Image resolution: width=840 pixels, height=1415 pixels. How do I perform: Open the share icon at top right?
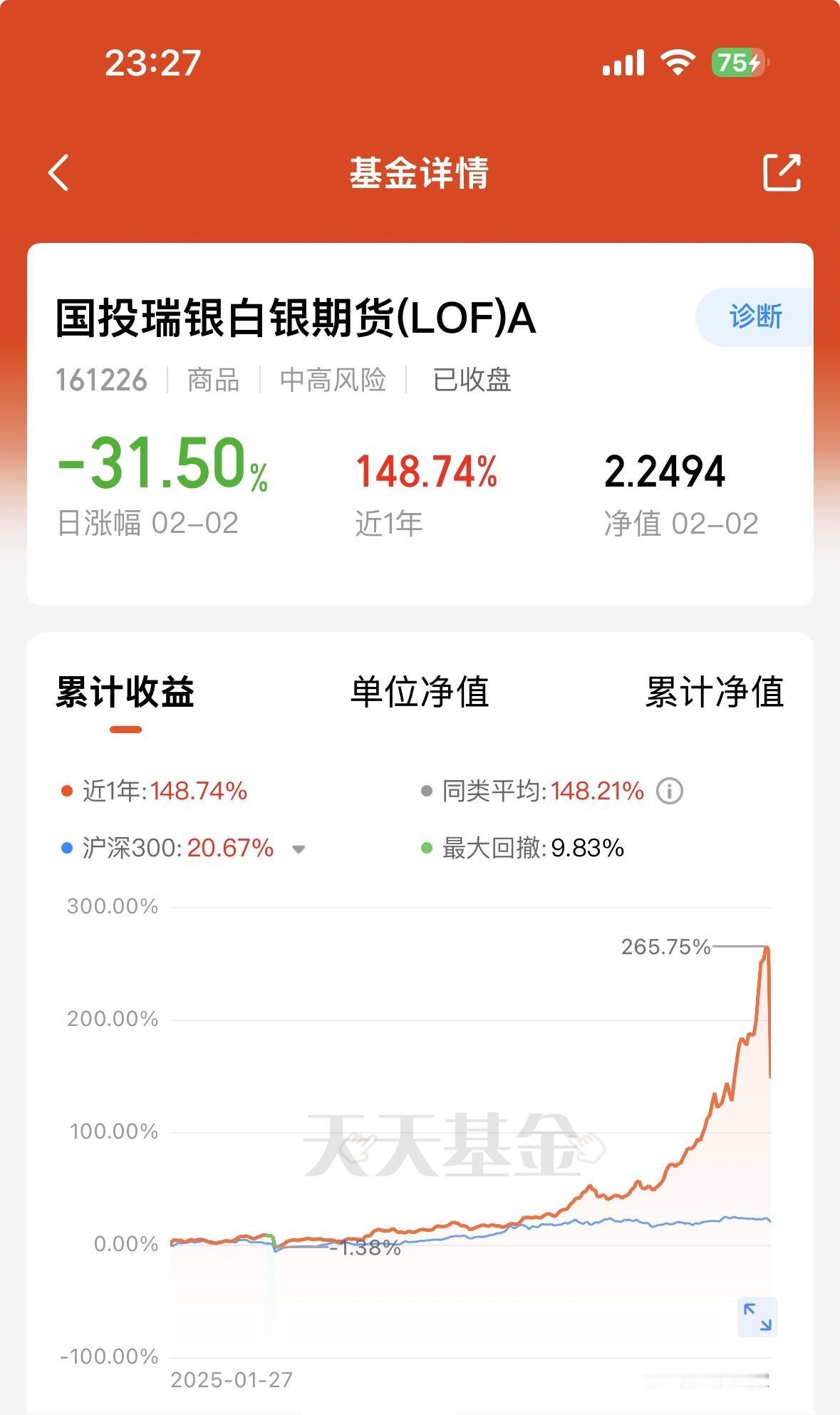point(782,173)
